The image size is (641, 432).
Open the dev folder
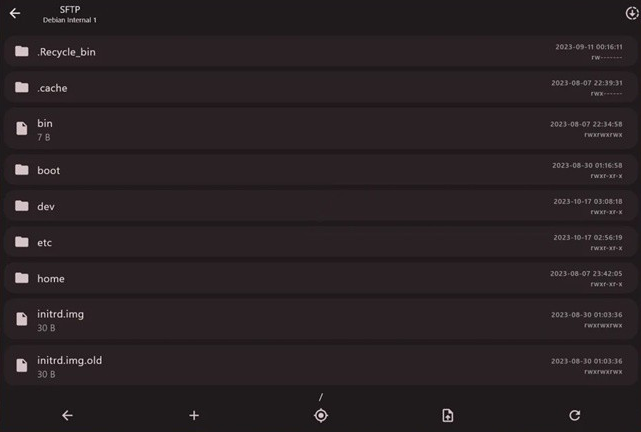(x=46, y=206)
